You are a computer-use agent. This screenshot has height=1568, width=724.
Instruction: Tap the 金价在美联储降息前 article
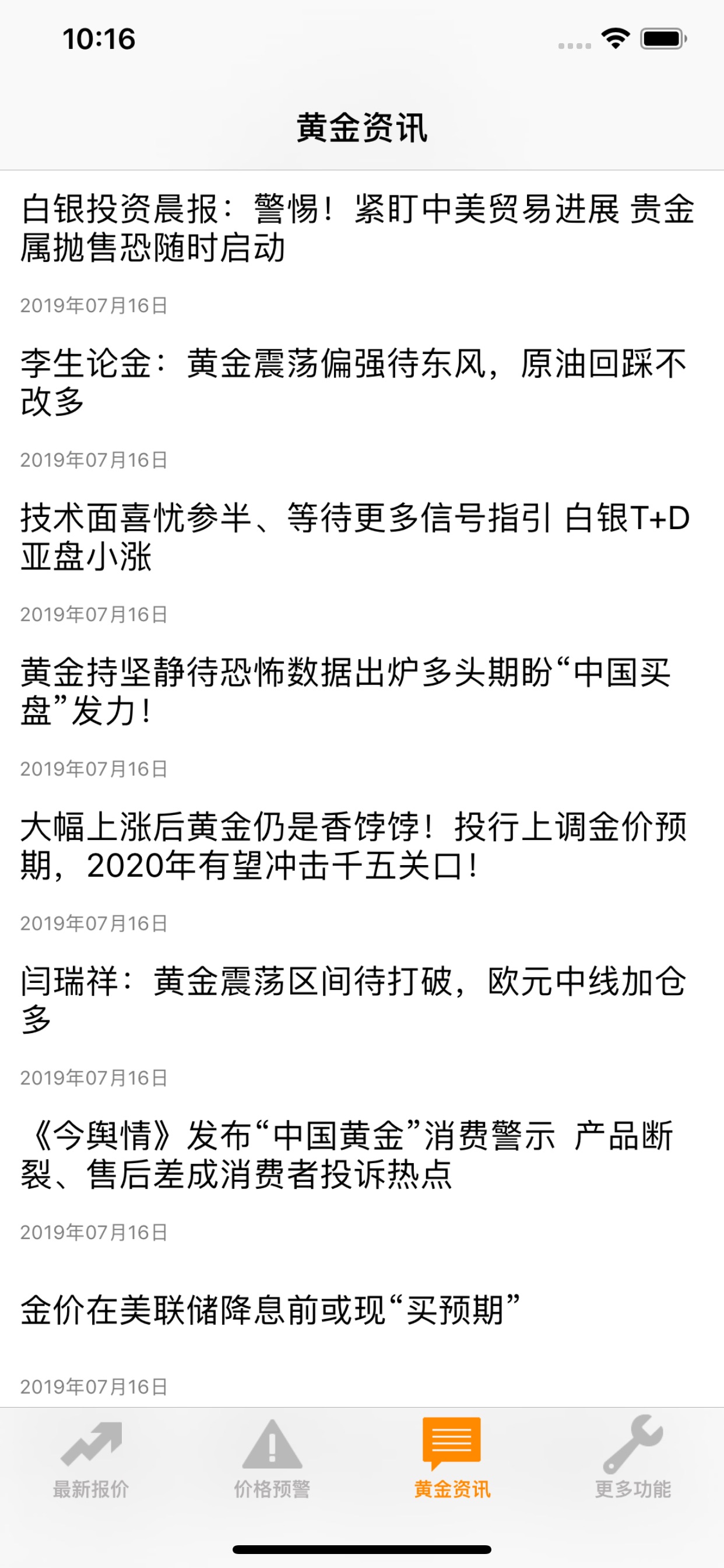coord(270,1310)
